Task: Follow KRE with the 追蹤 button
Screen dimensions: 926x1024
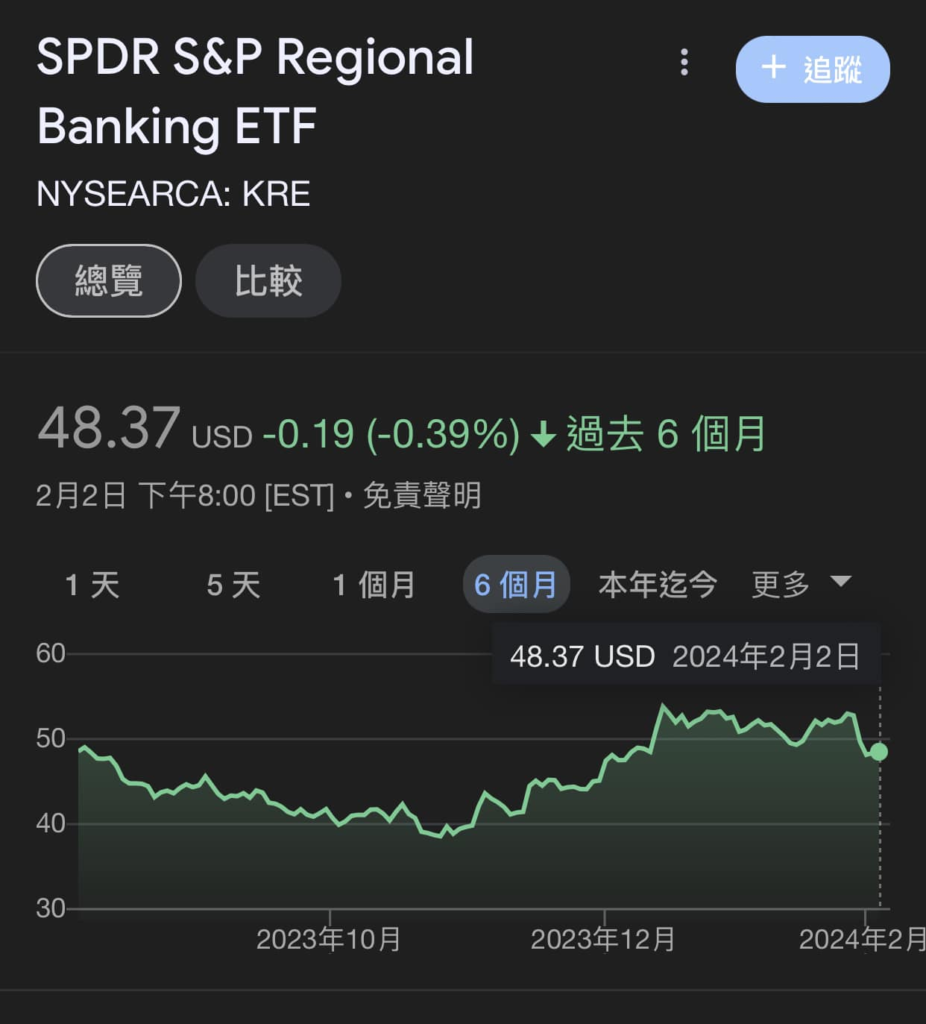Action: click(x=812, y=69)
